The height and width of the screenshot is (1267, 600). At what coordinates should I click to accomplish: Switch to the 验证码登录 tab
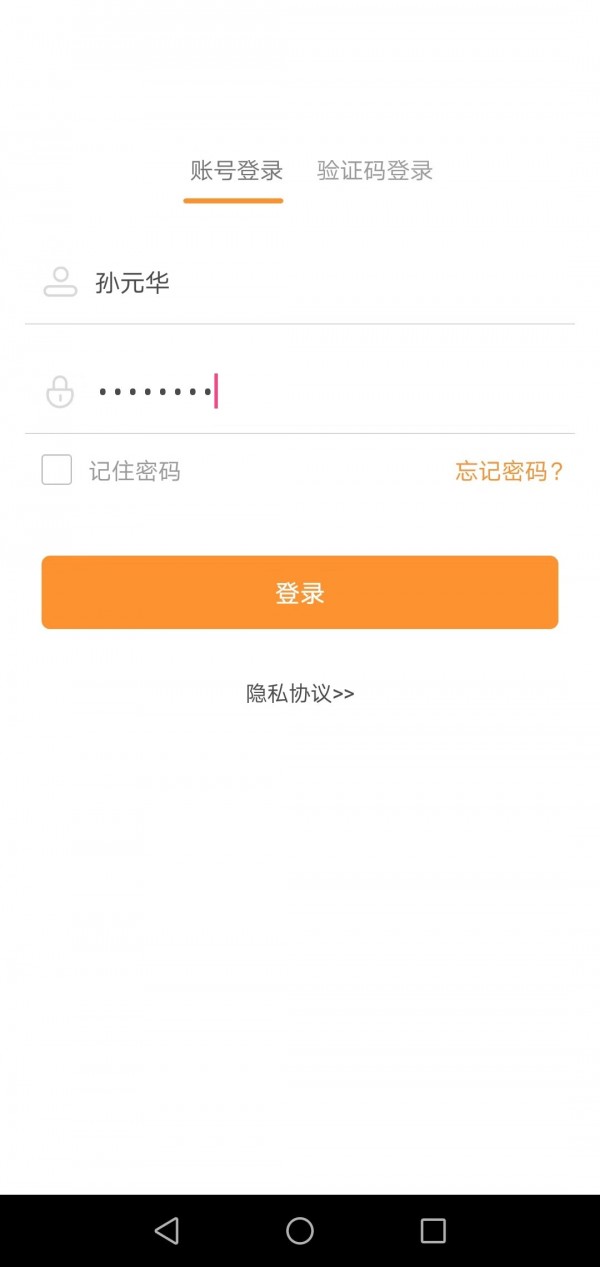375,171
